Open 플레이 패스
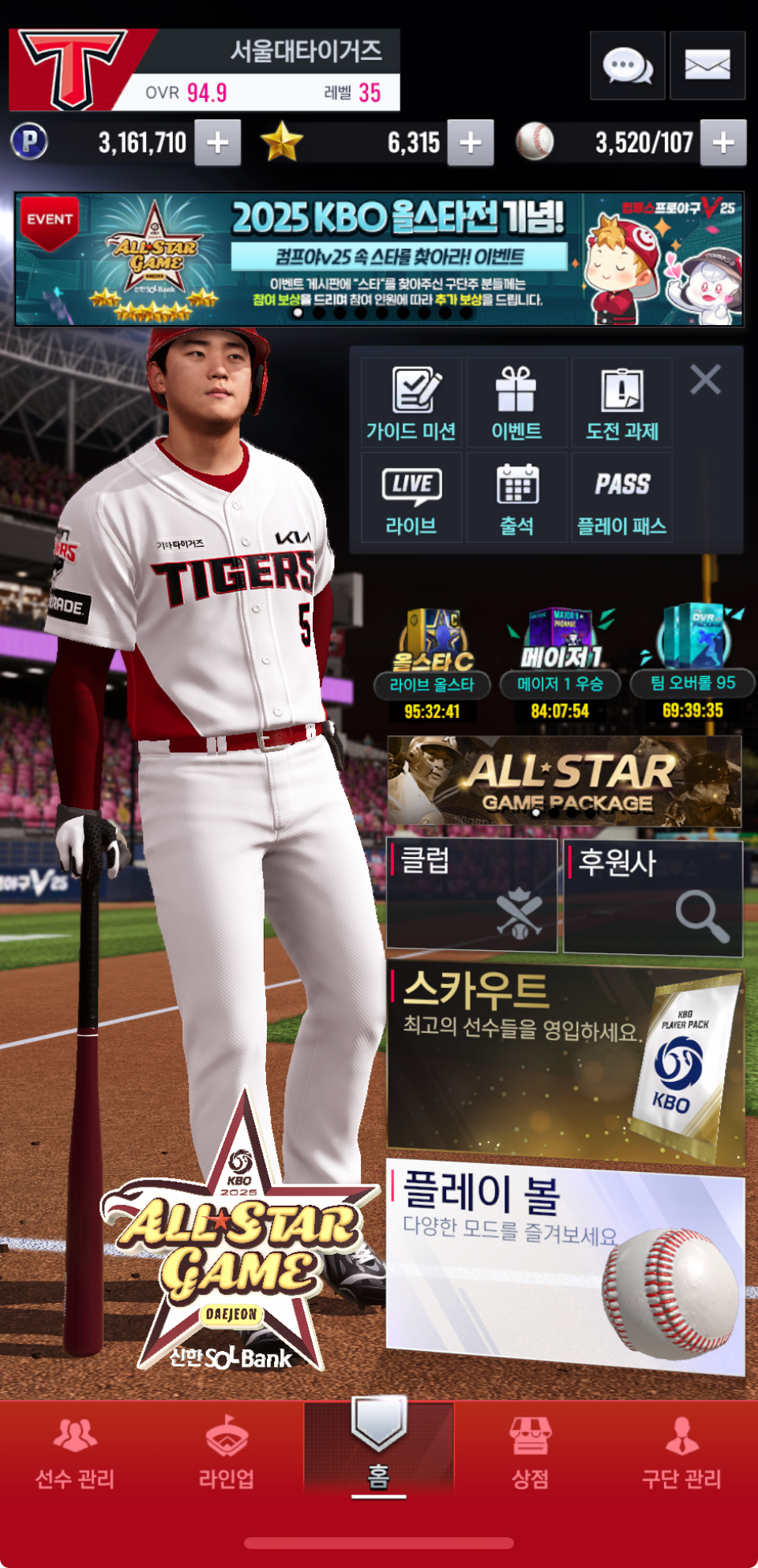 coord(622,497)
